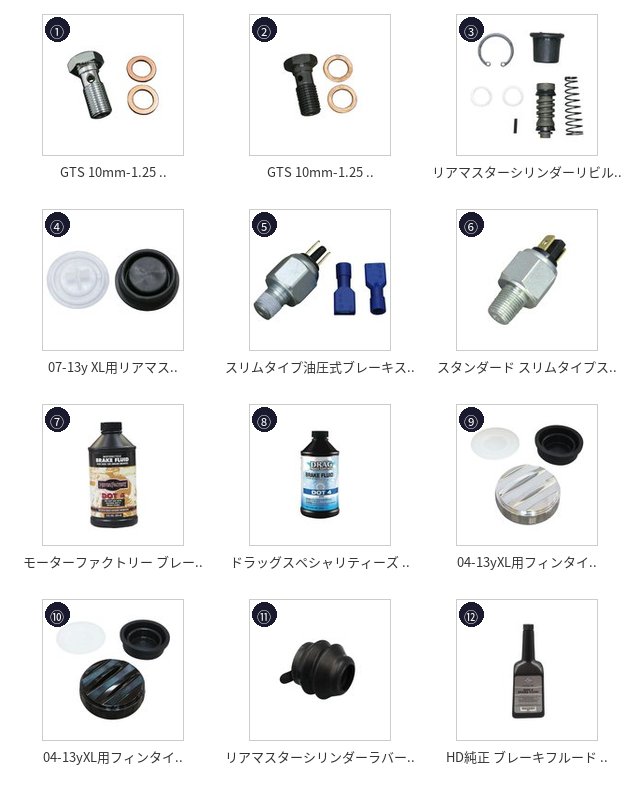View モーターファクトリー brake fluid product
Screen dimensions: 641x800
(x=113, y=475)
